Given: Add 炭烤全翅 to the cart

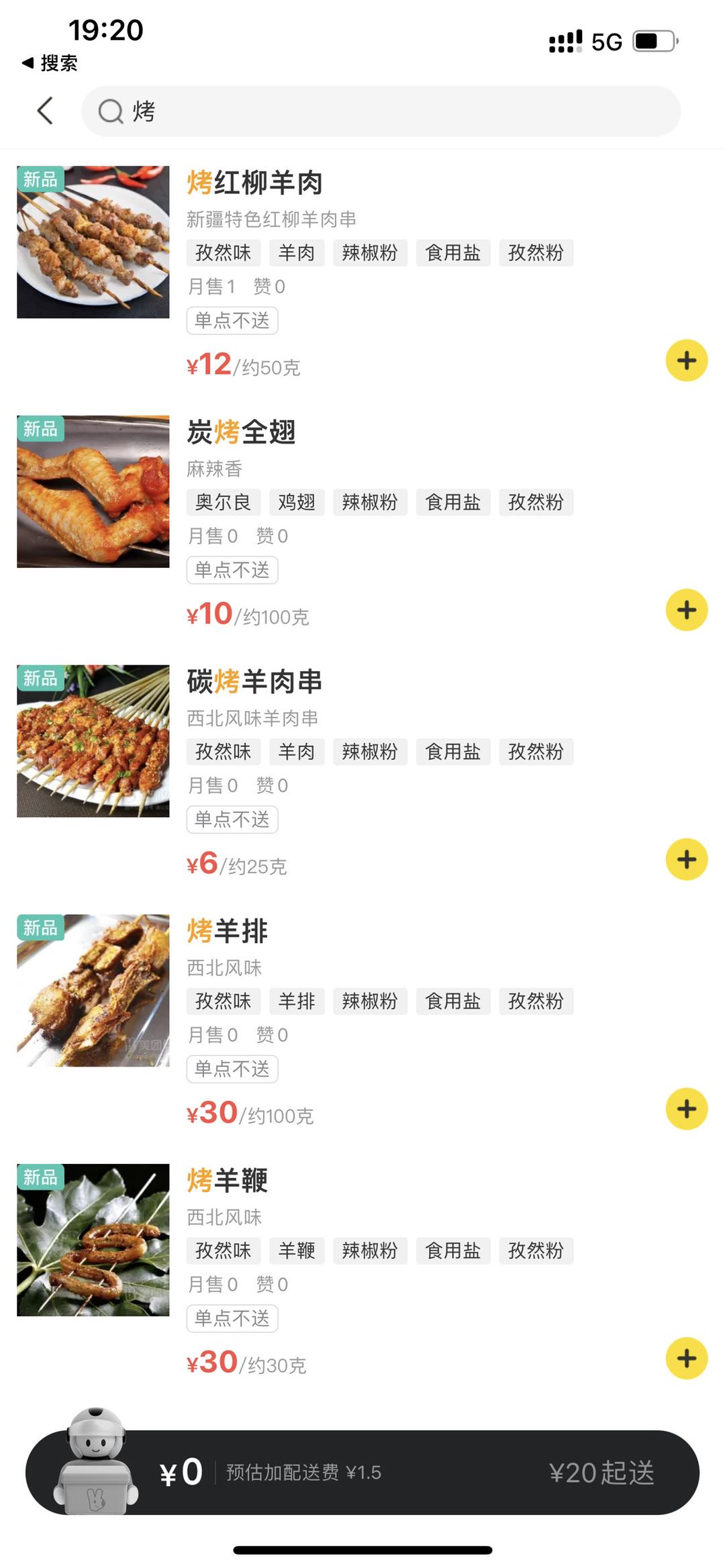Looking at the screenshot, I should coord(686,610).
